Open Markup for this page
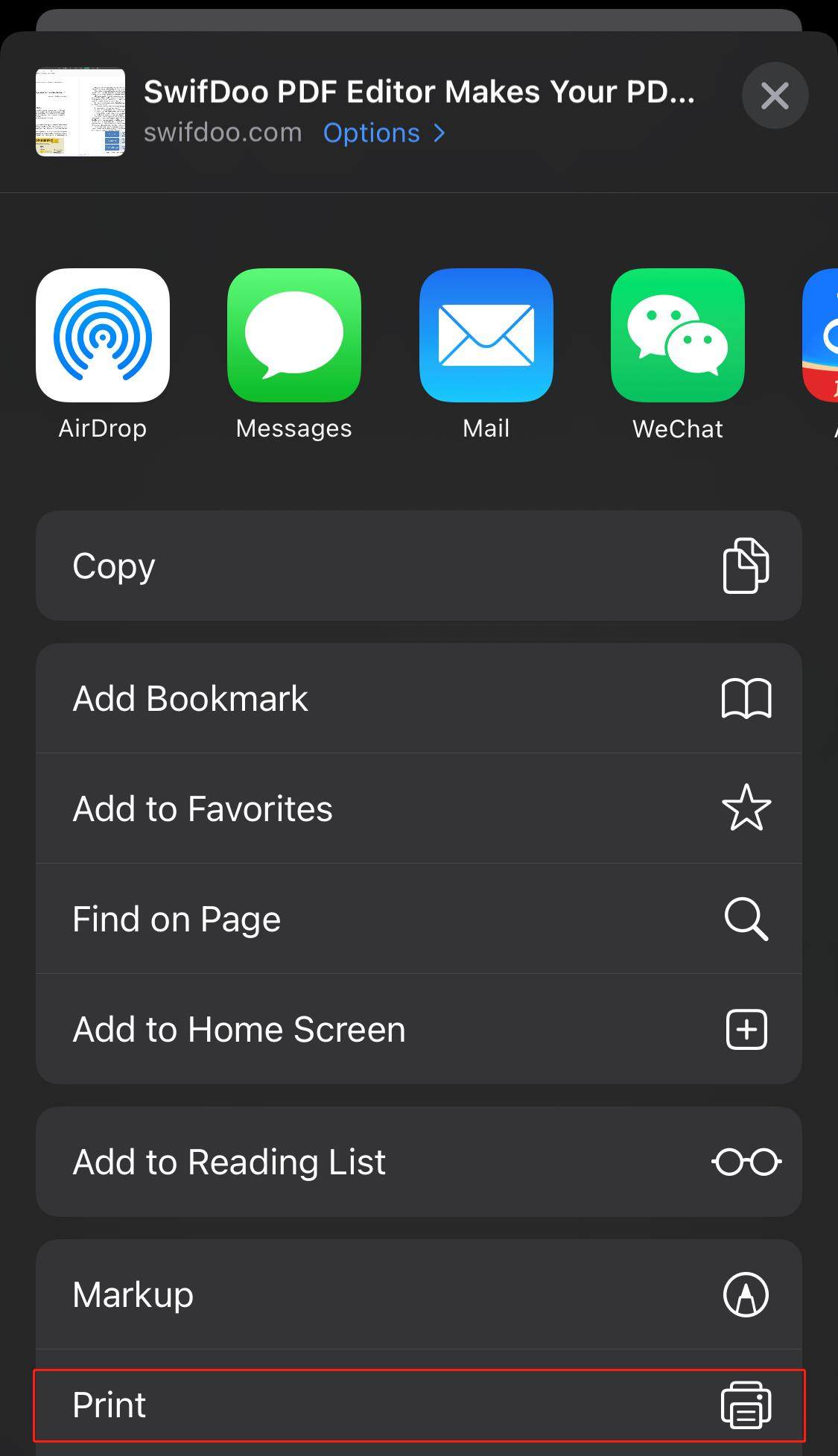Image resolution: width=838 pixels, height=1456 pixels. tap(419, 1294)
